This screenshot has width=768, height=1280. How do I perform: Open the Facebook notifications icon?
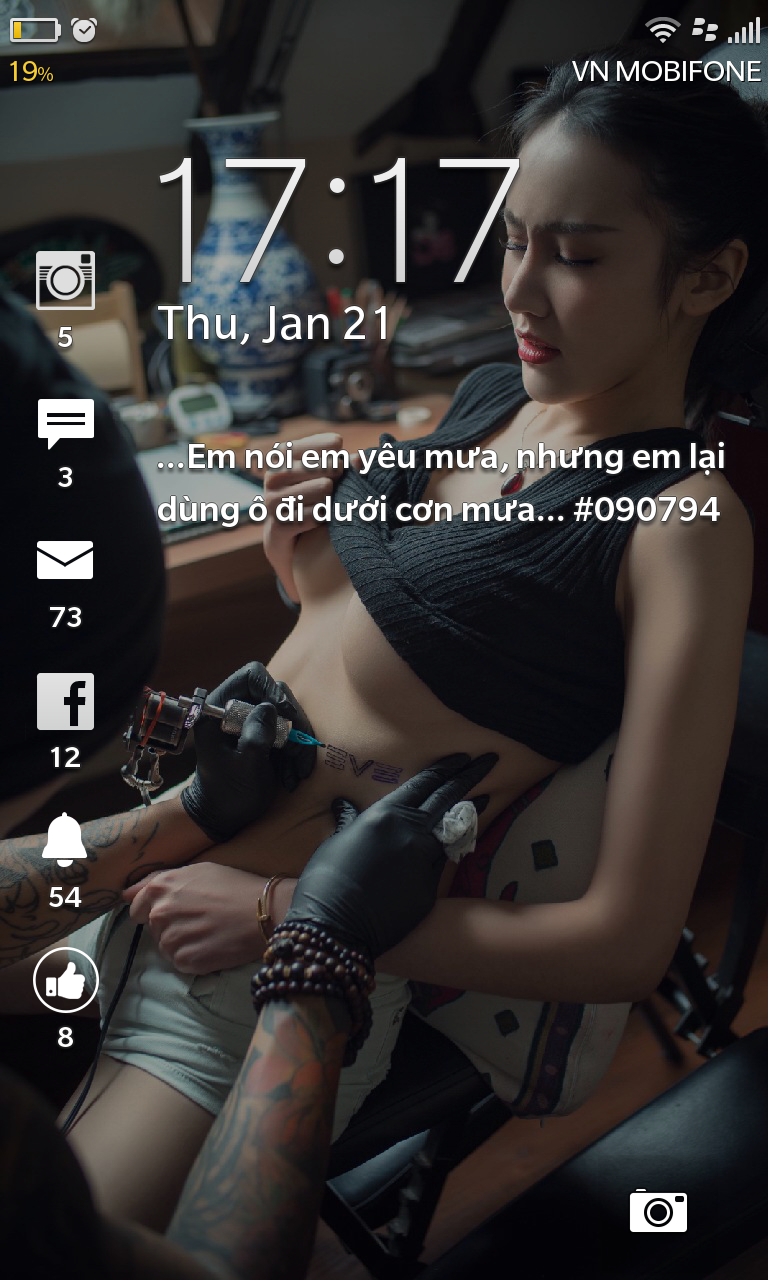pos(65,701)
